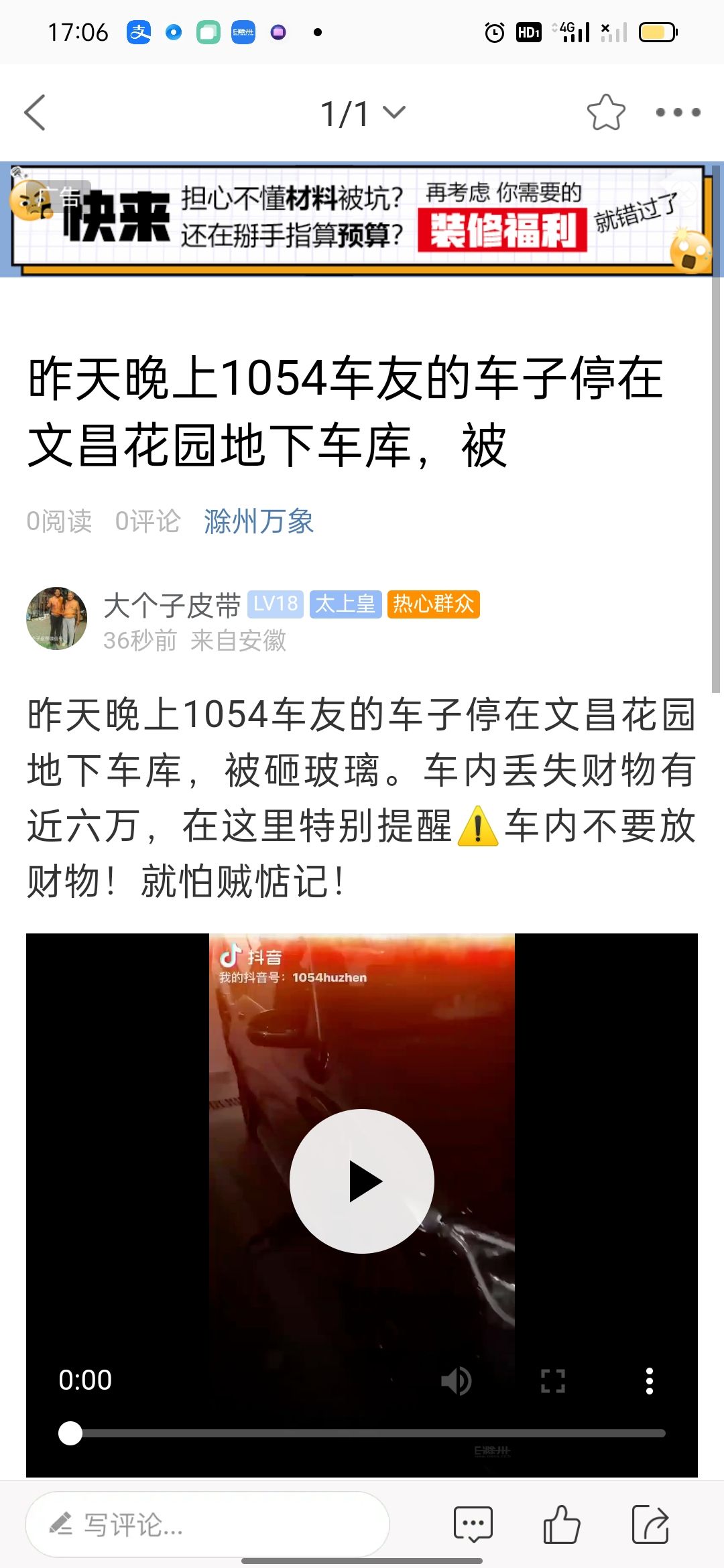Tap the 写评论 comment input field
724x1568 pixels.
(x=207, y=1524)
